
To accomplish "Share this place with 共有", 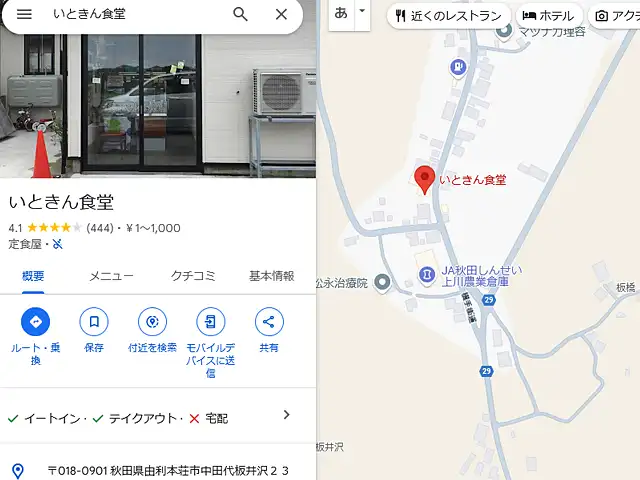I will click(269, 322).
